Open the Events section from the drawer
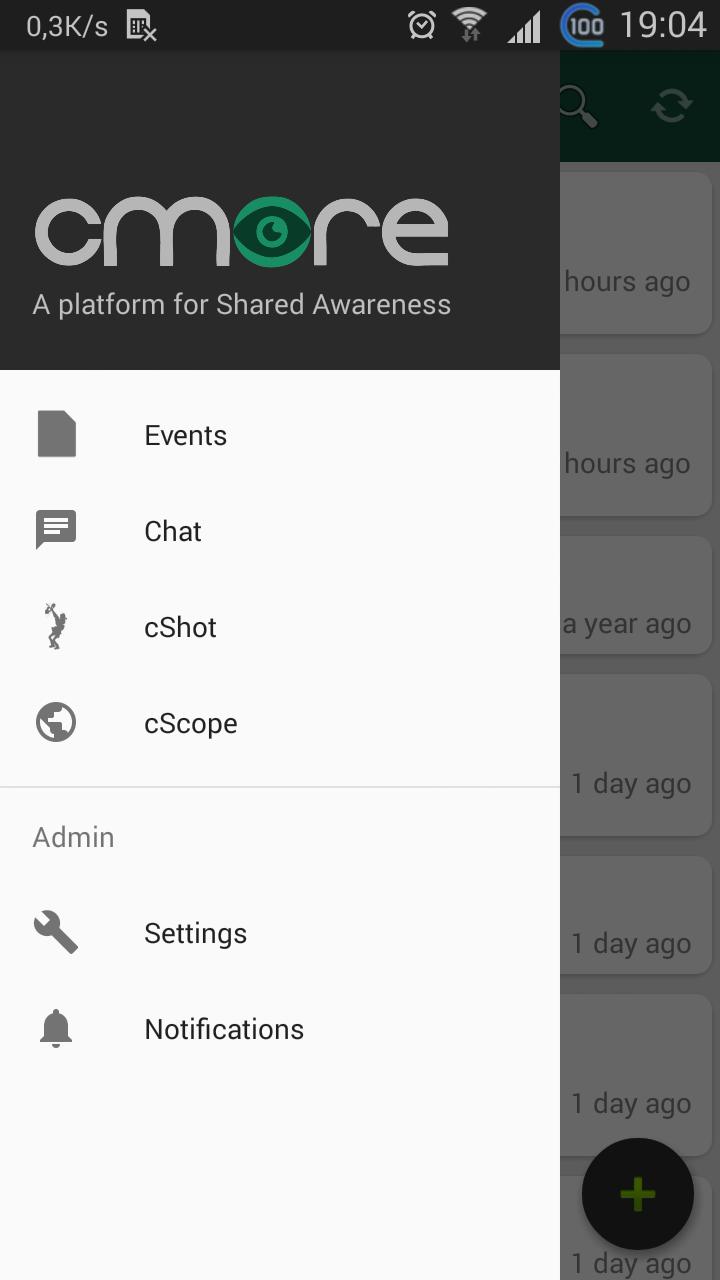Viewport: 720px width, 1280px height. coord(185,435)
